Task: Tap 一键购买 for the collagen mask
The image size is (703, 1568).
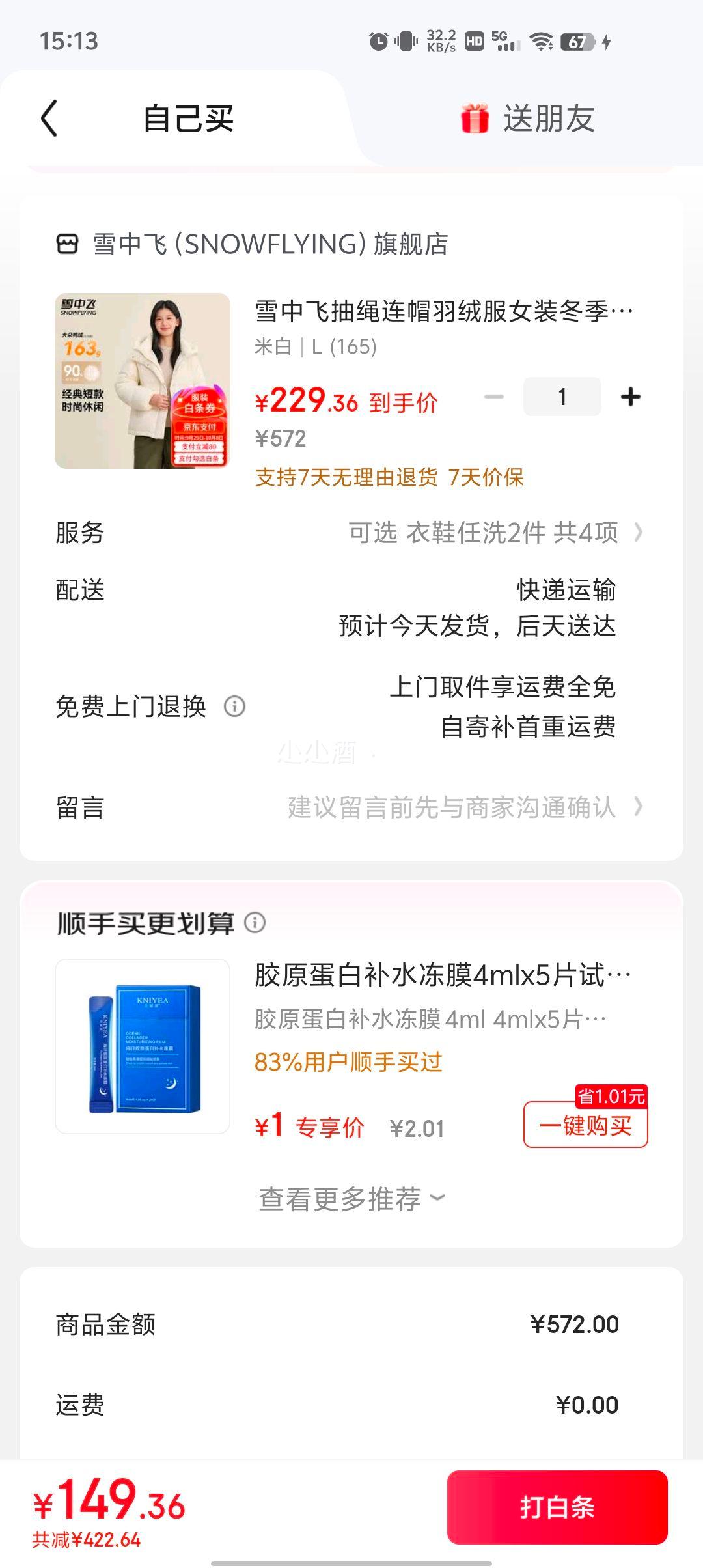Action: (x=585, y=1125)
